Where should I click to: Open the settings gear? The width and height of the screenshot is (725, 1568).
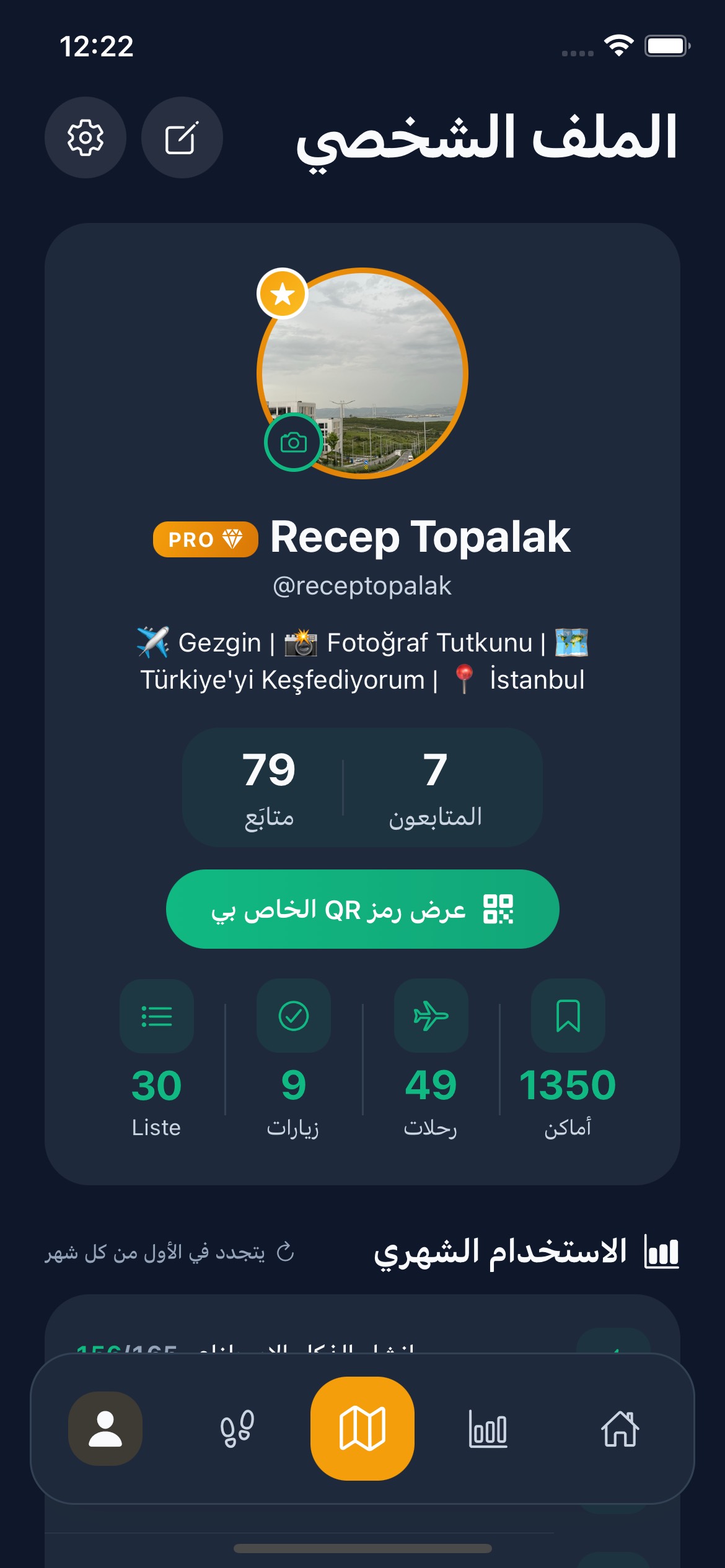coord(86,137)
